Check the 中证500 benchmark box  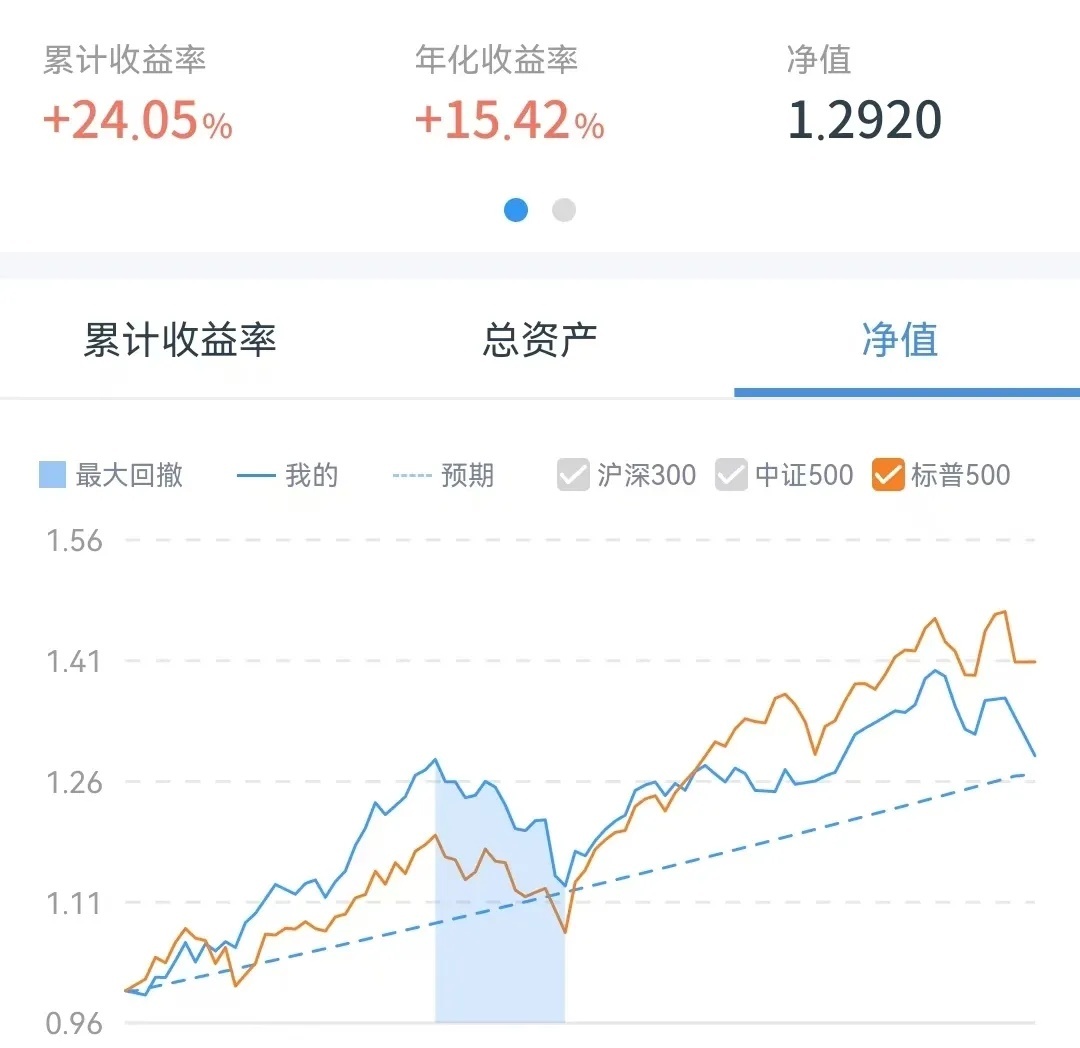732,475
